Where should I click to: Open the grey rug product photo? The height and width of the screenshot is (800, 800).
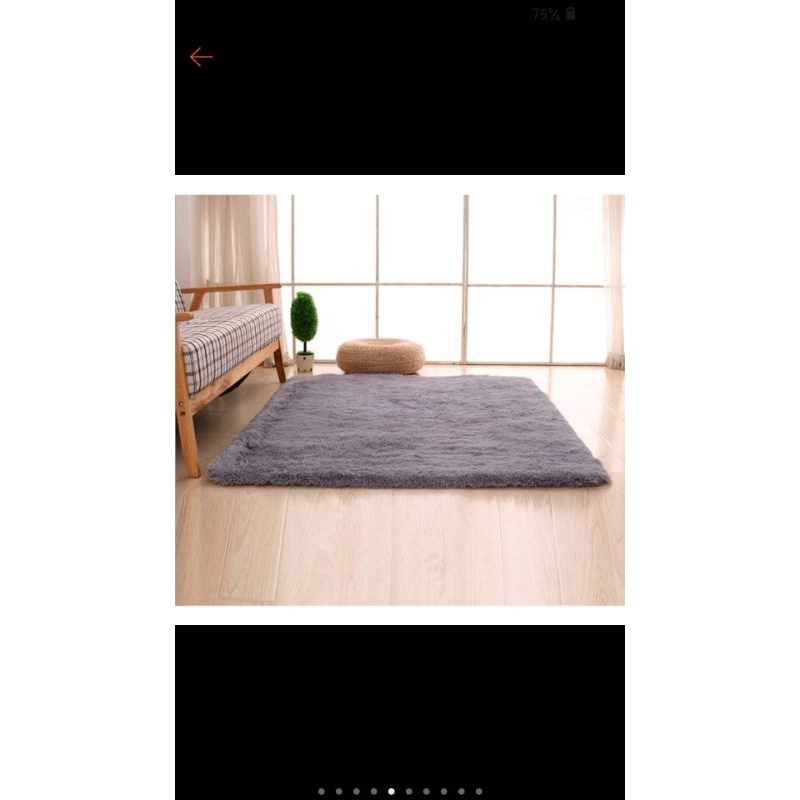point(400,400)
